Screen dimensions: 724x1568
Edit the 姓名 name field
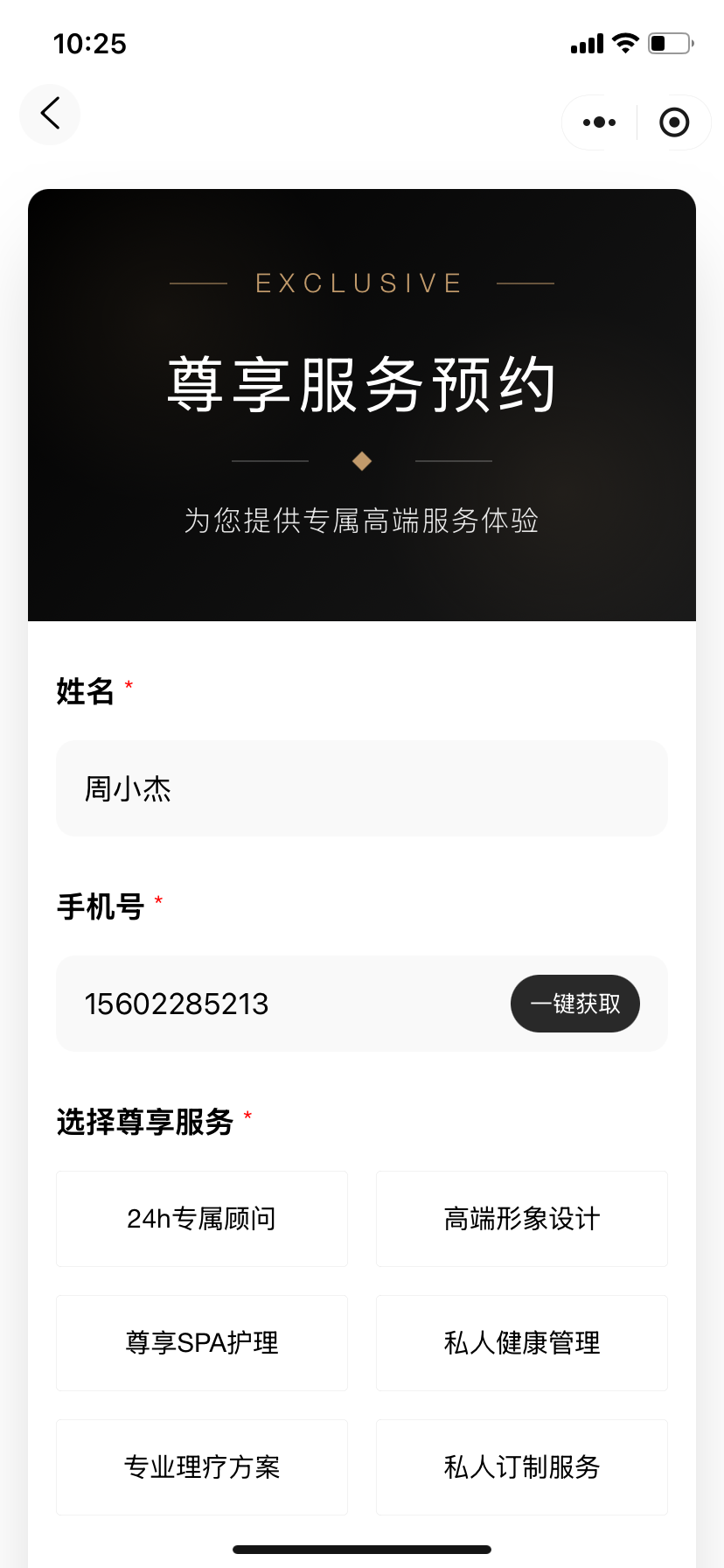(362, 788)
